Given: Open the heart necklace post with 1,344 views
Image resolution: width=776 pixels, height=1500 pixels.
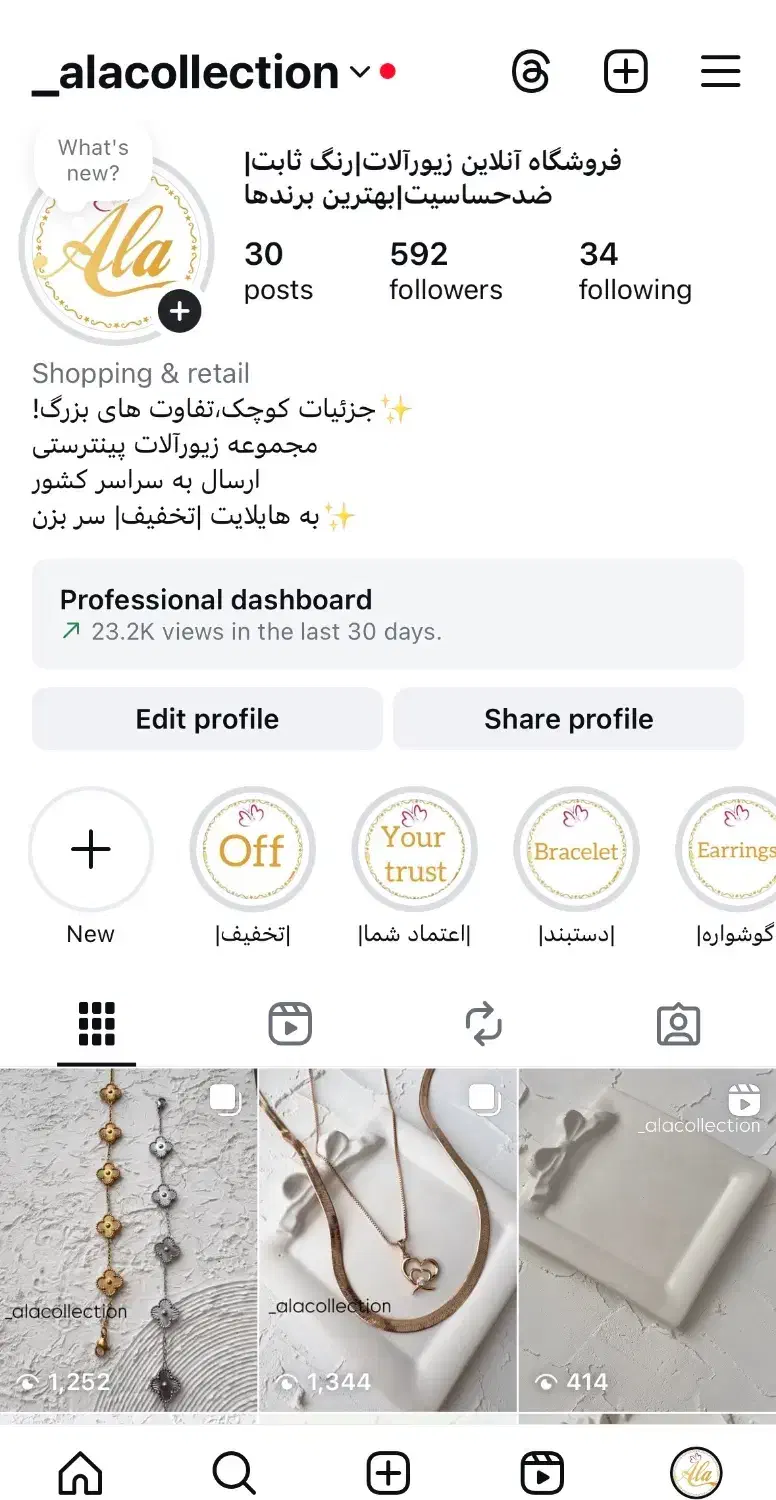Looking at the screenshot, I should point(388,1240).
